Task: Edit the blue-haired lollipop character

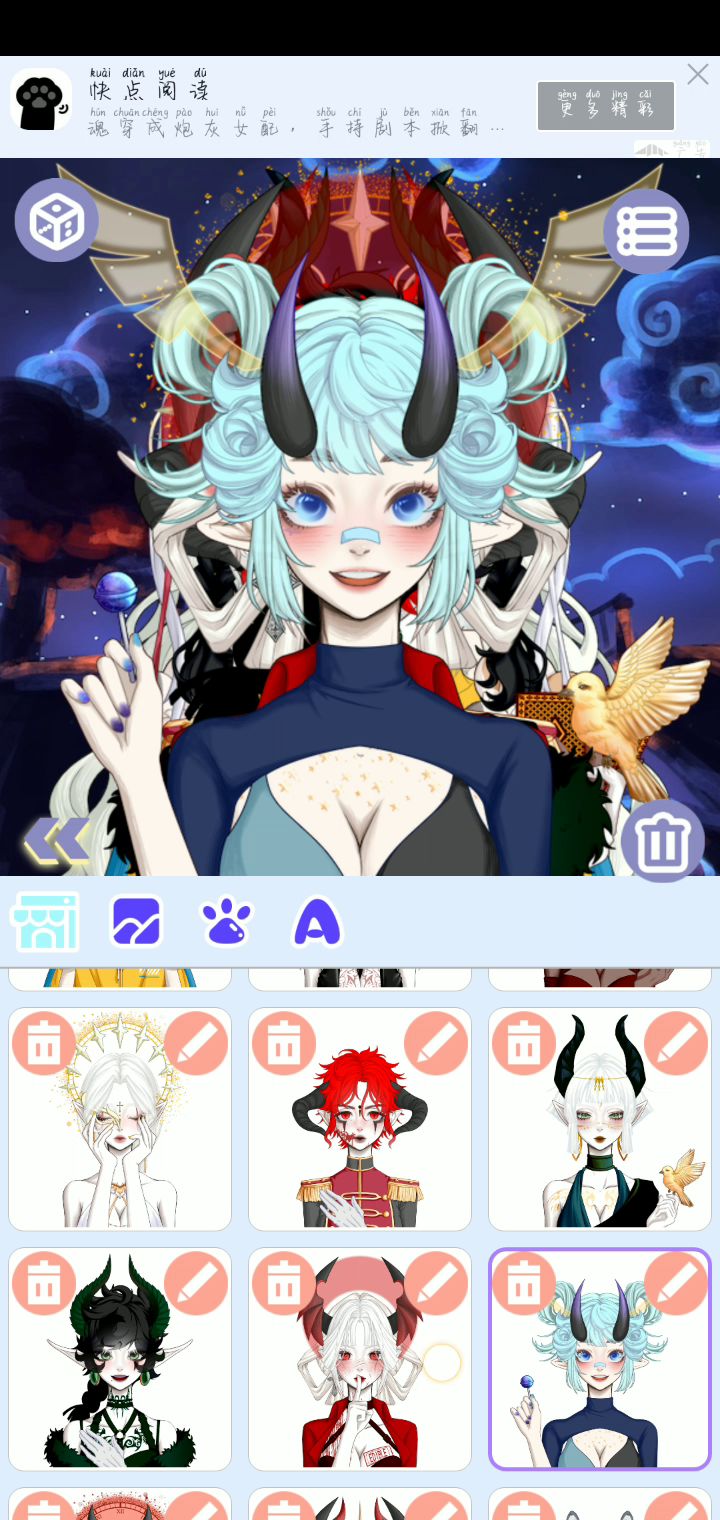Action: click(x=676, y=1283)
